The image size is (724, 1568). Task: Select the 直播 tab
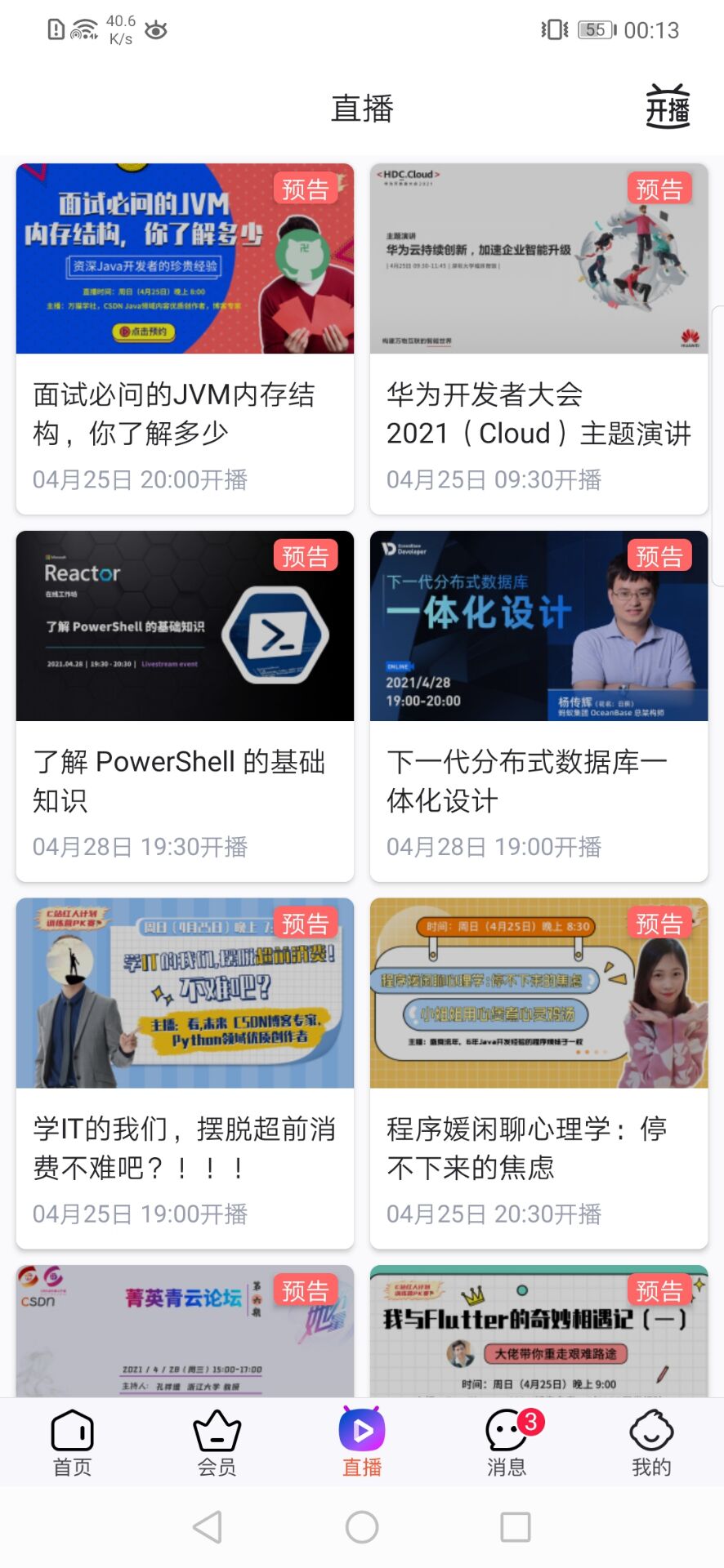(x=362, y=1443)
